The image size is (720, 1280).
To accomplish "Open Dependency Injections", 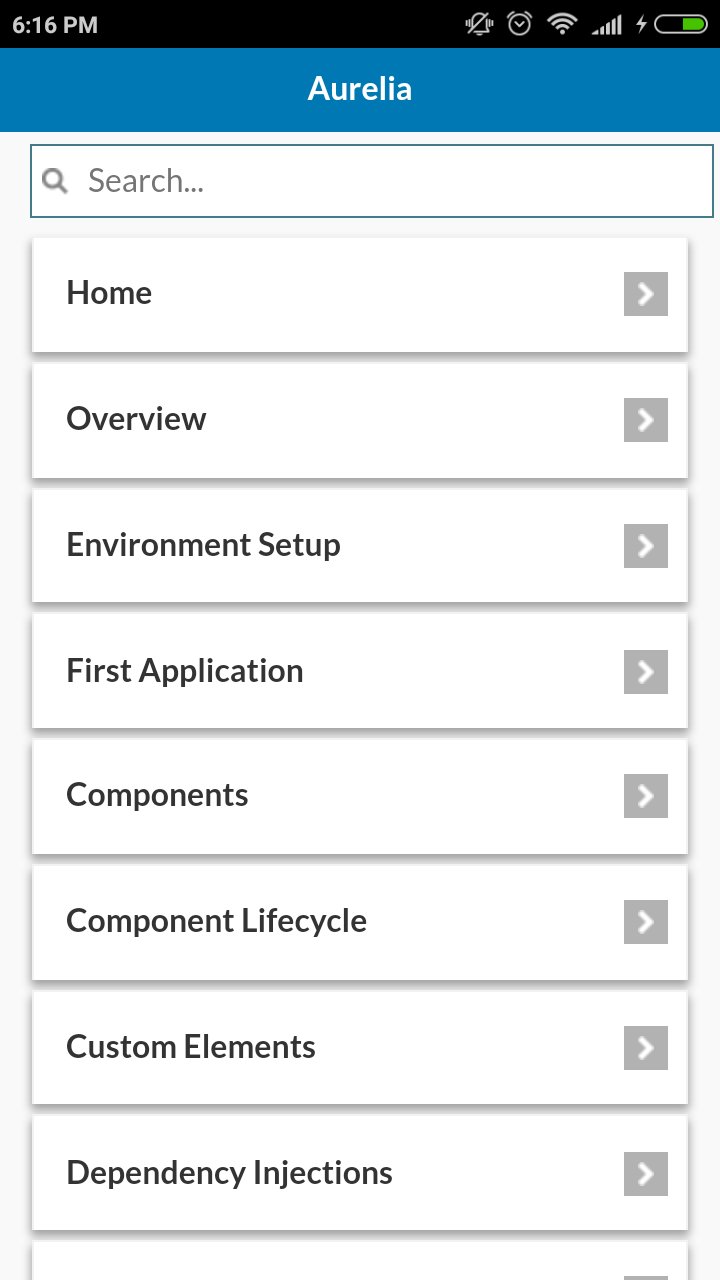I will pyautogui.click(x=360, y=1173).
